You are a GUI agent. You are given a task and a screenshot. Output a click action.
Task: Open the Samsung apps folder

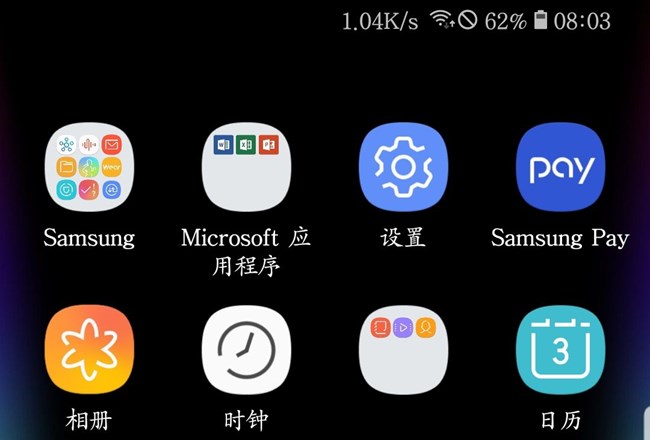[x=89, y=168]
